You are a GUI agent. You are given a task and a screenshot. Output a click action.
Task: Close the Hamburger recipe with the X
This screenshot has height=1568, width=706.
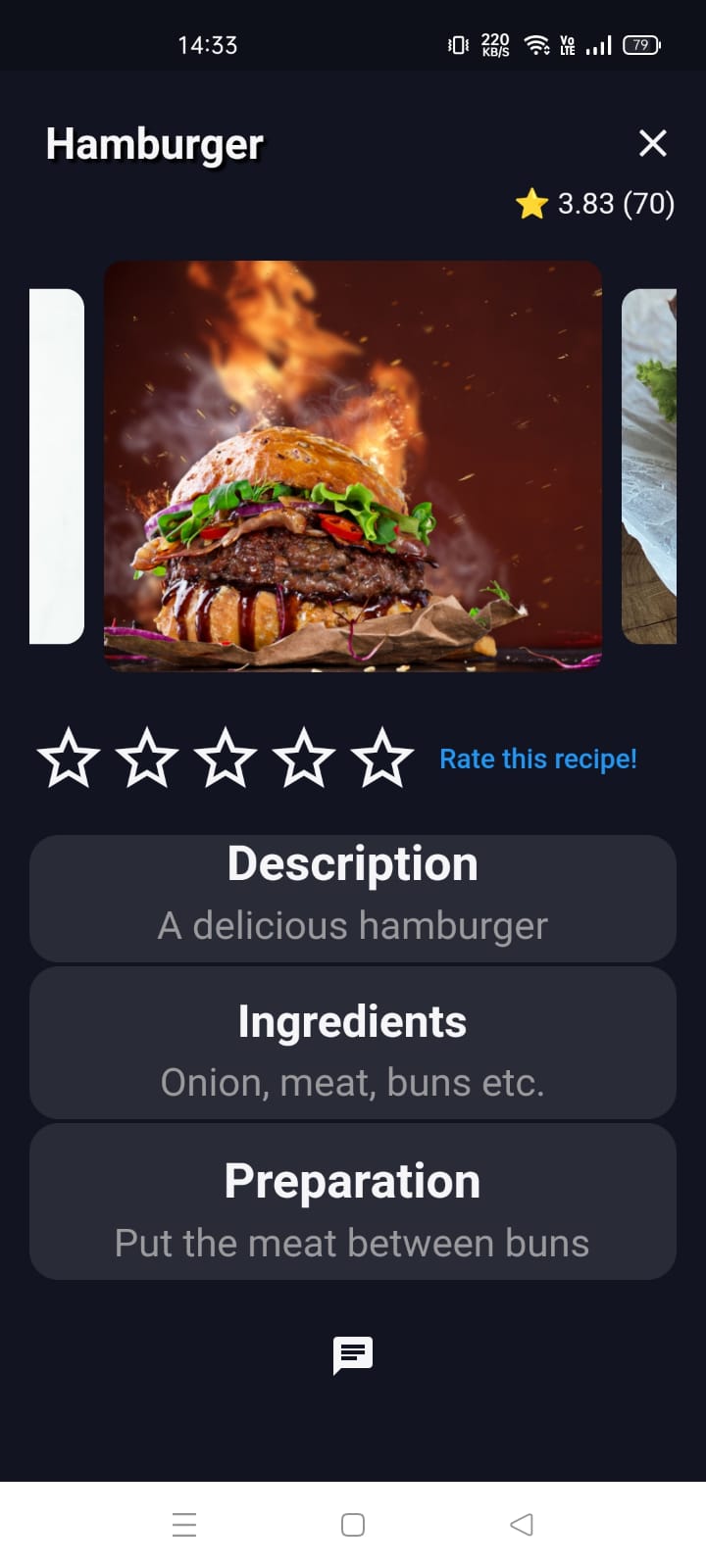pyautogui.click(x=653, y=143)
